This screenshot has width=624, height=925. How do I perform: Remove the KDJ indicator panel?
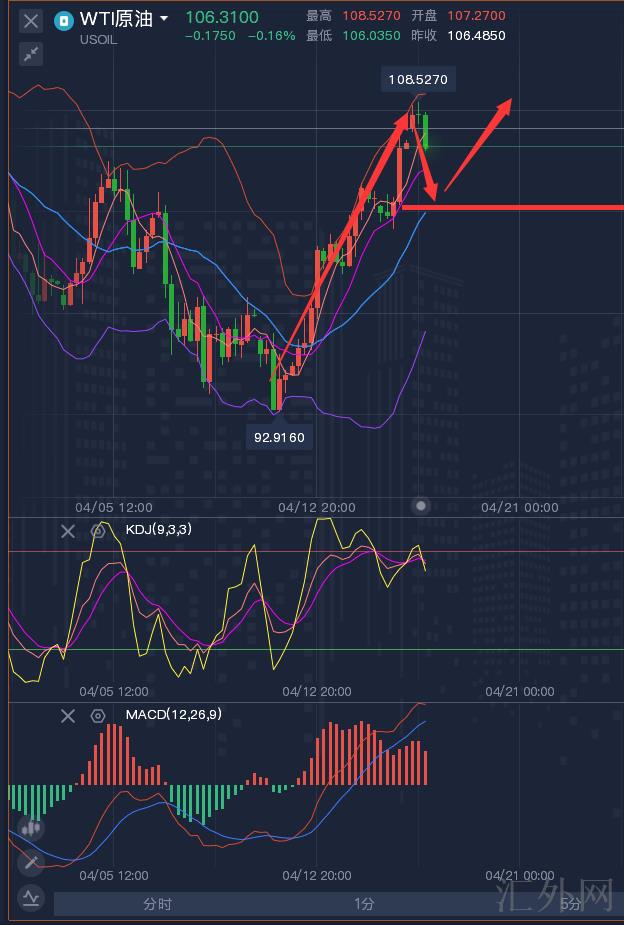(x=68, y=531)
